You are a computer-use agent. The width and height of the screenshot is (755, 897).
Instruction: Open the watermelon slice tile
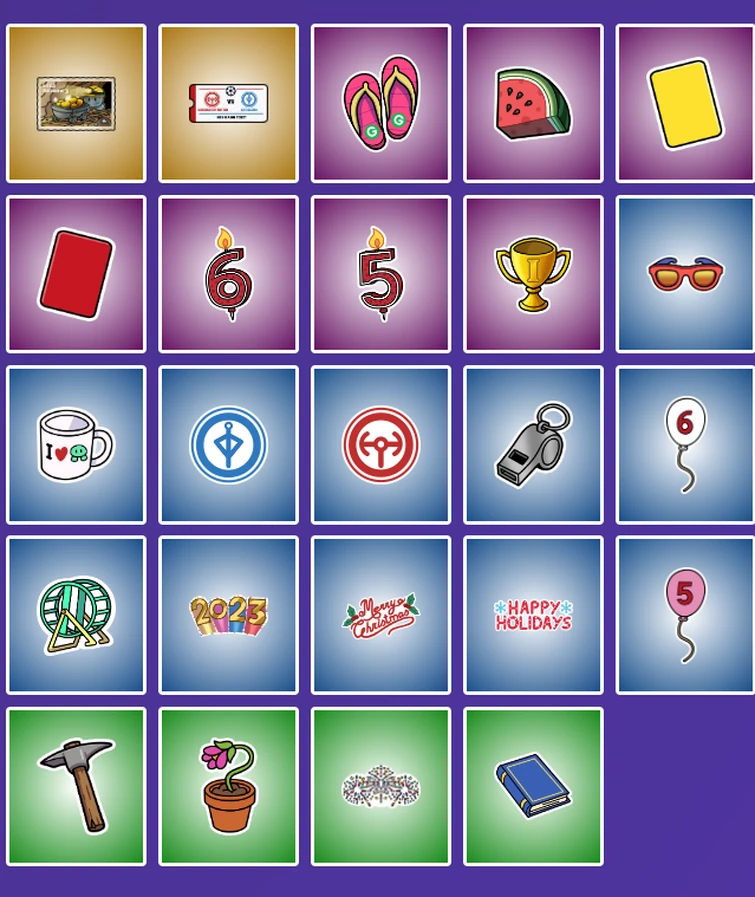(533, 103)
